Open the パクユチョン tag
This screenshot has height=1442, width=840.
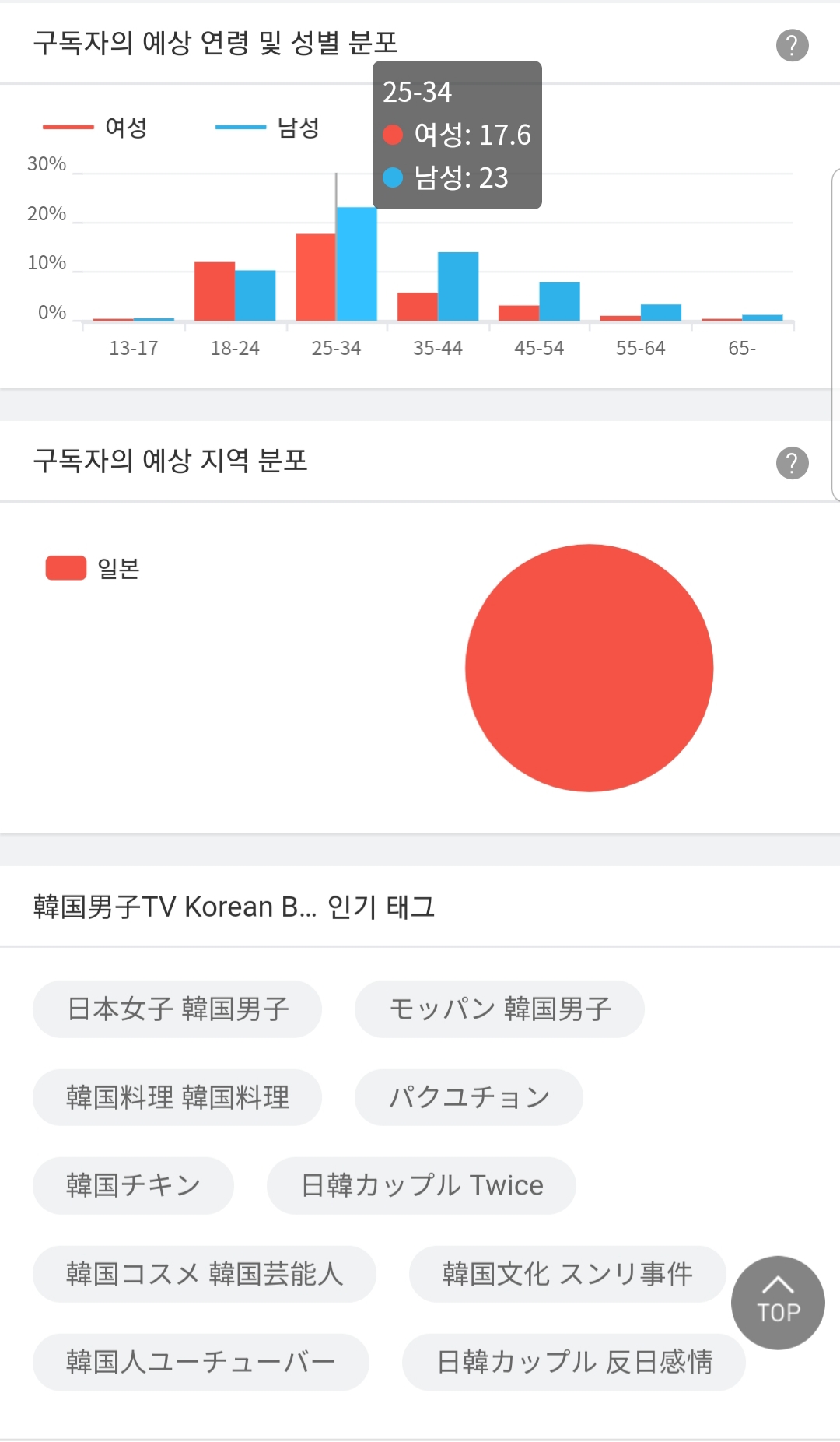coord(469,1097)
